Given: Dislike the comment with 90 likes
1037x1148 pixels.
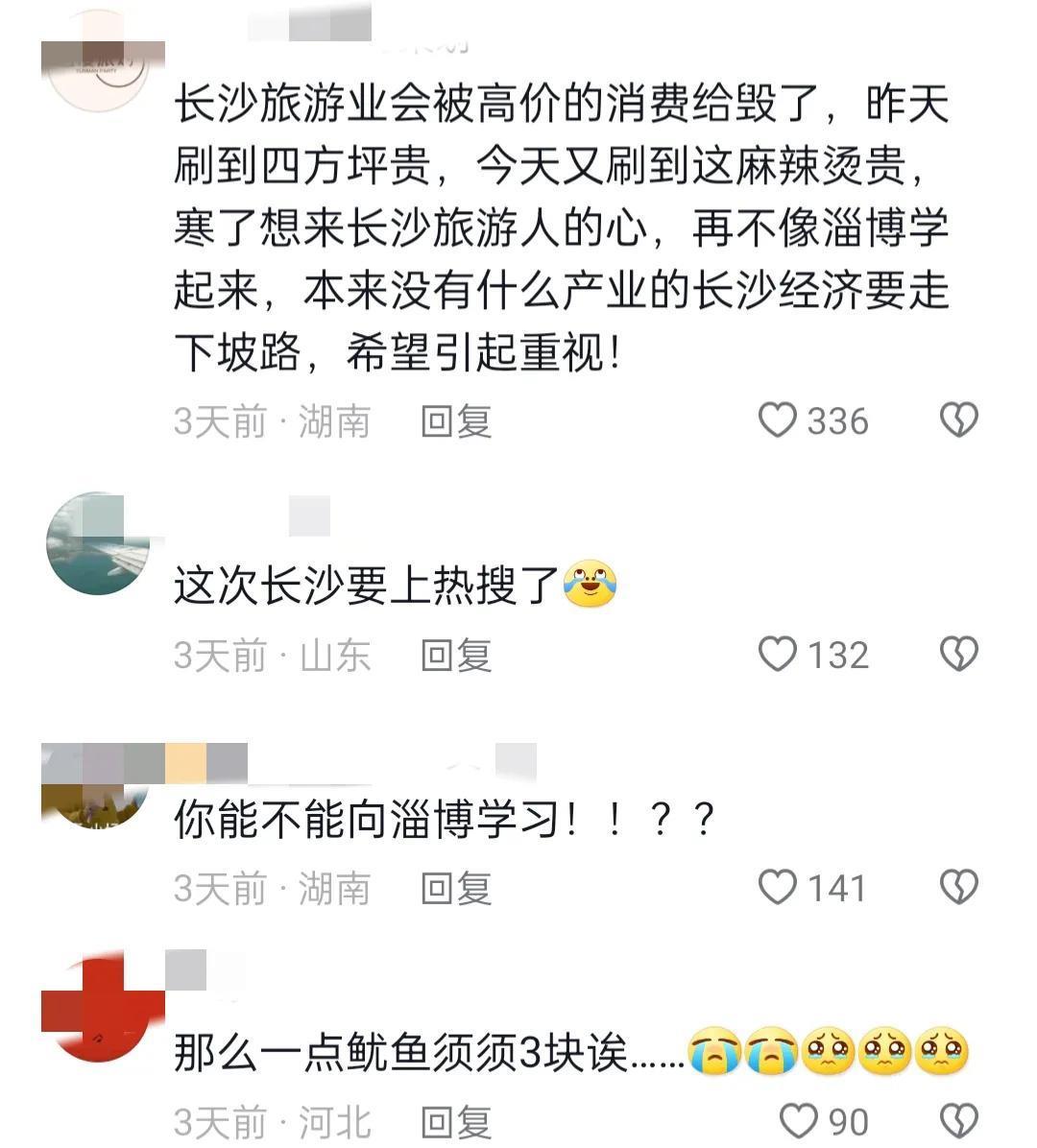Looking at the screenshot, I should [958, 1121].
